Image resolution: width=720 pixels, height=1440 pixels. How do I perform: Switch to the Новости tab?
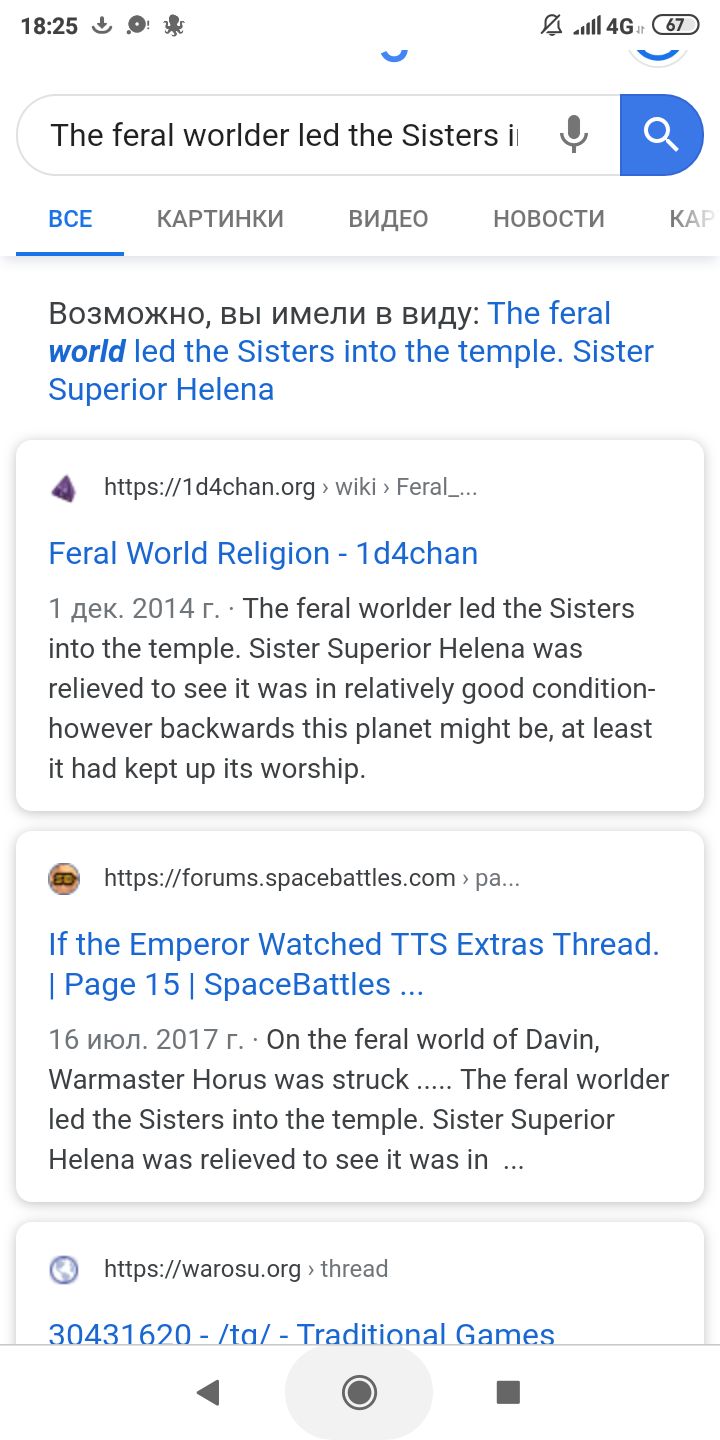[x=549, y=219]
